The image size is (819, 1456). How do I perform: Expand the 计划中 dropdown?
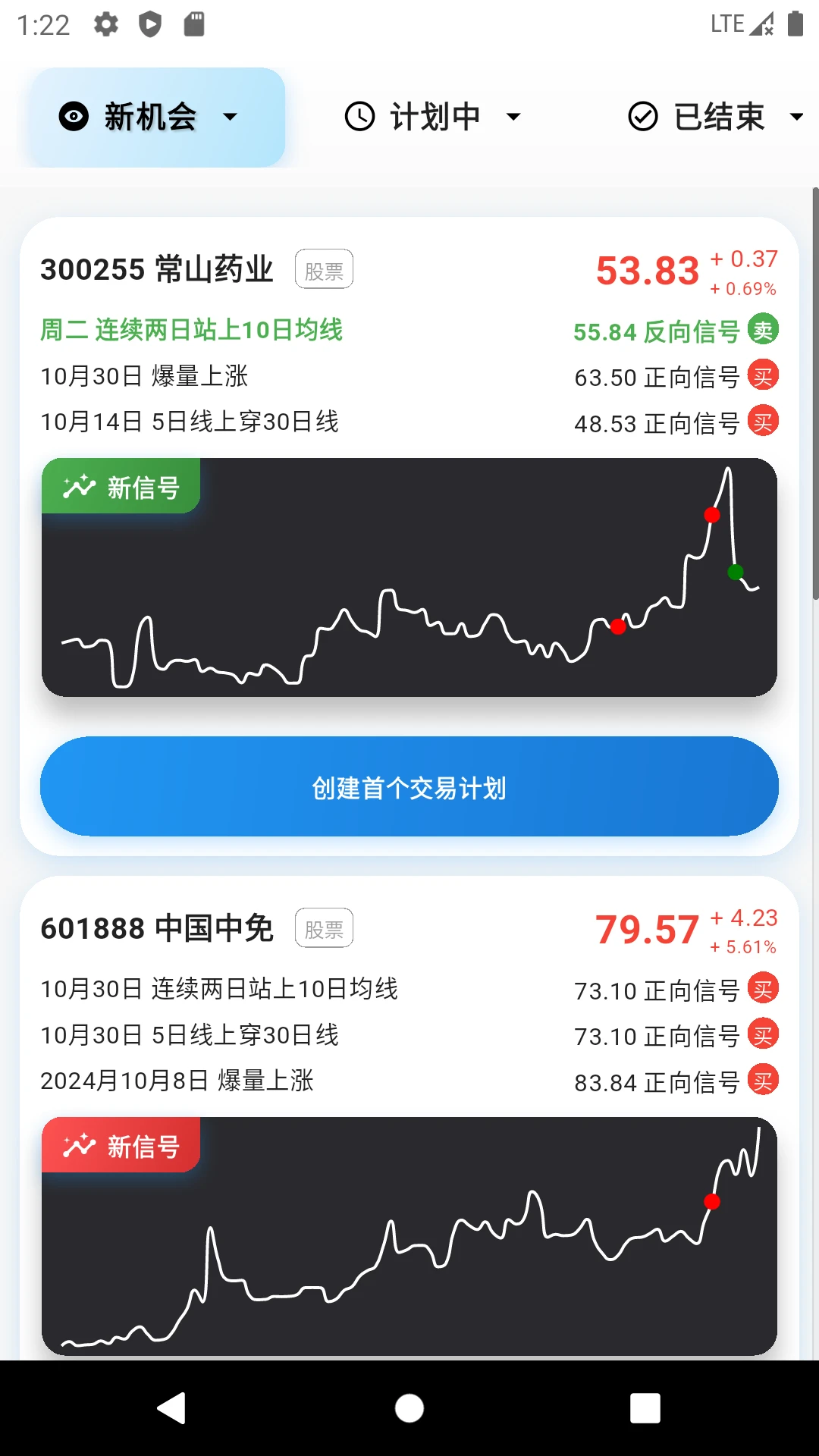click(513, 117)
